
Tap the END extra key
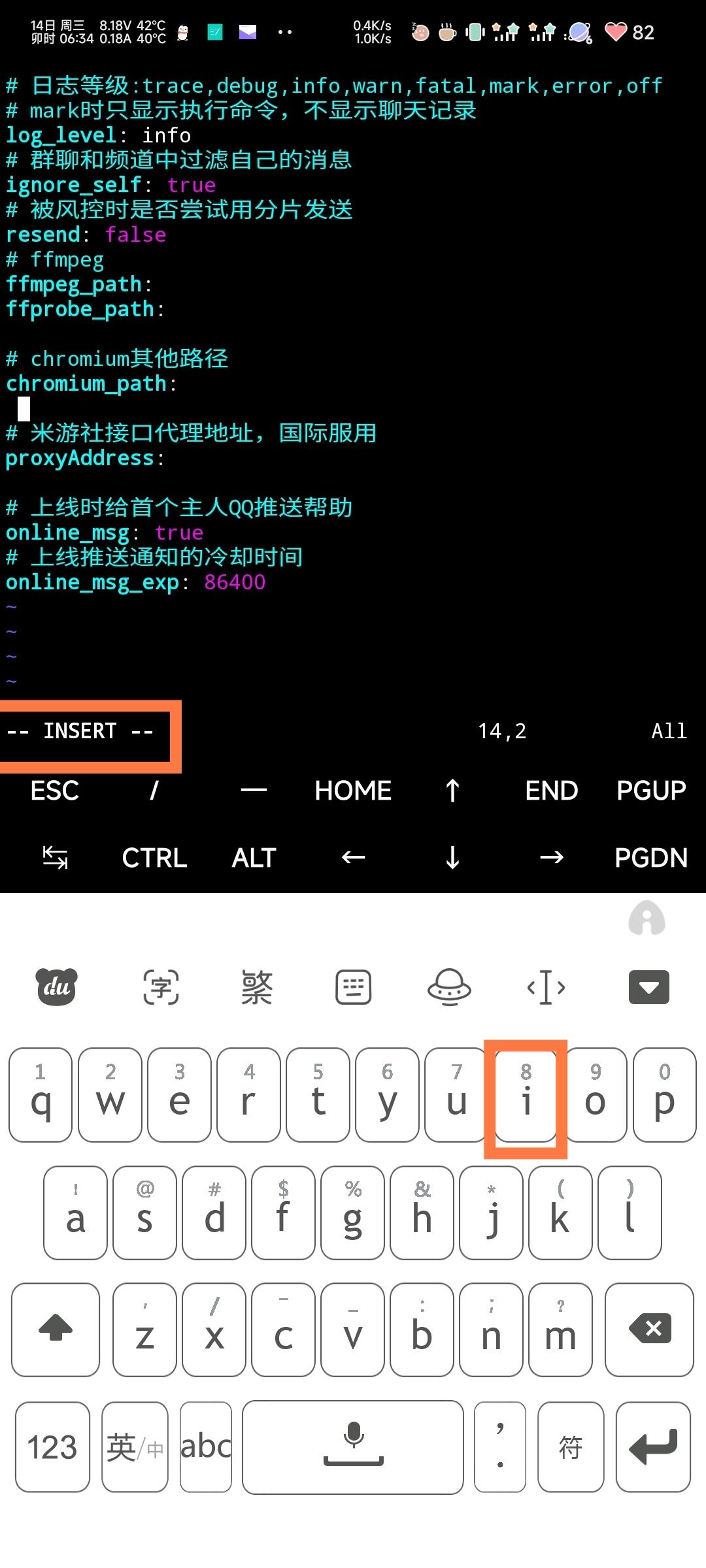(552, 791)
